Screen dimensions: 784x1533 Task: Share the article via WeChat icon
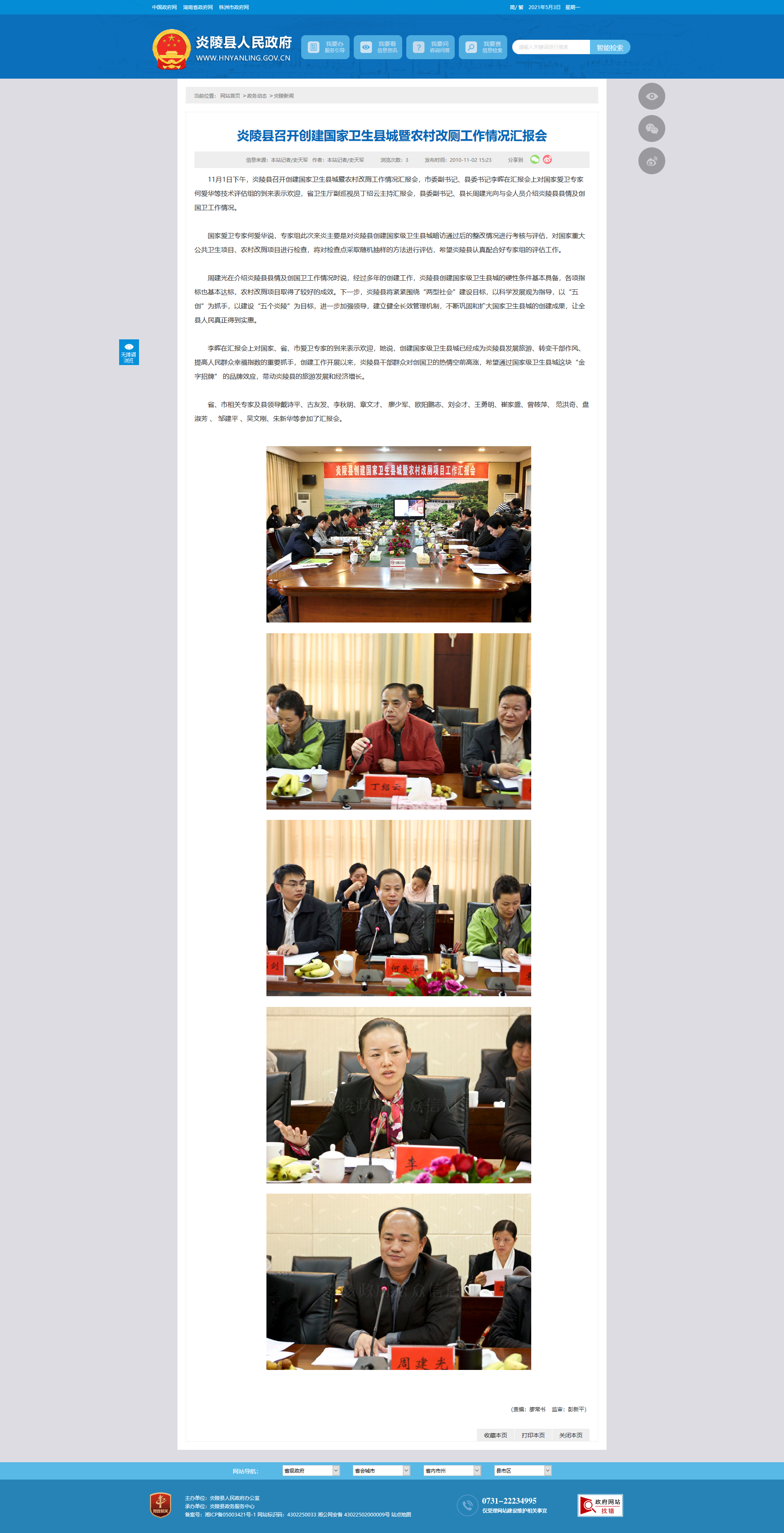pyautogui.click(x=535, y=159)
